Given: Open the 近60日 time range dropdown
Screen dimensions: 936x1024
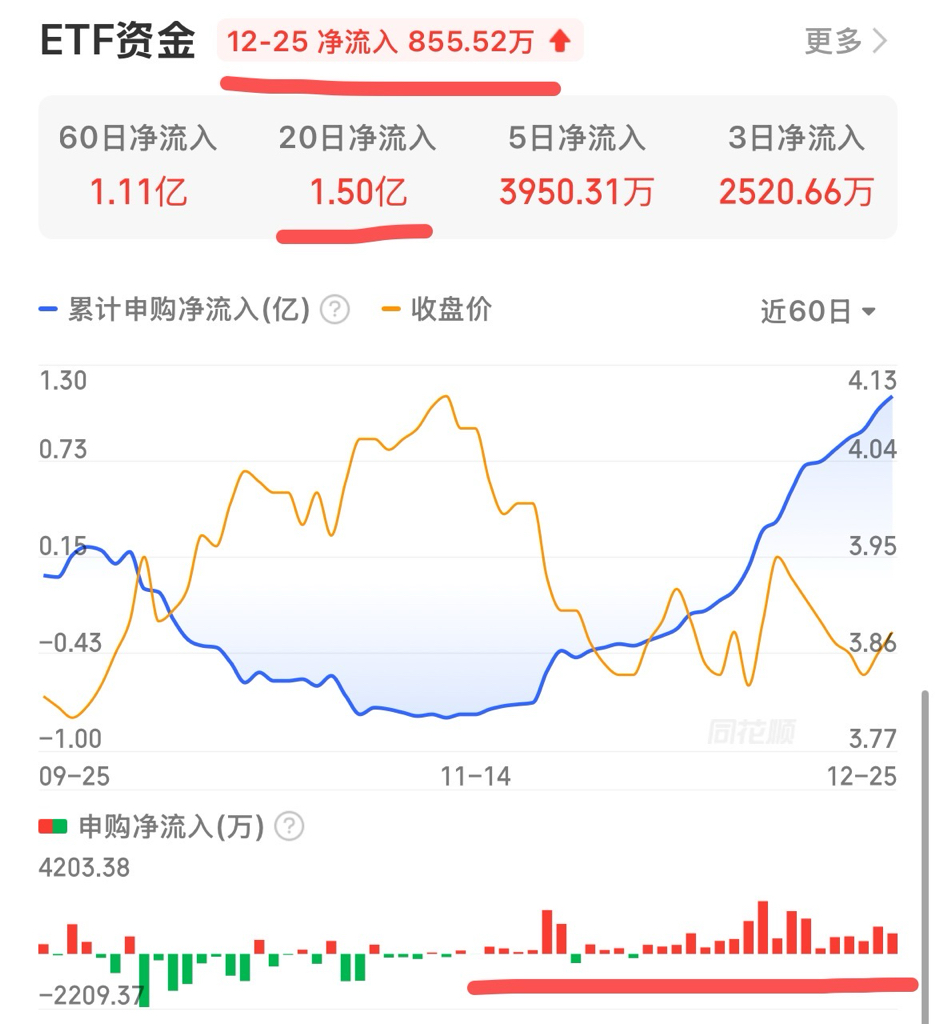Looking at the screenshot, I should pyautogui.click(x=816, y=310).
